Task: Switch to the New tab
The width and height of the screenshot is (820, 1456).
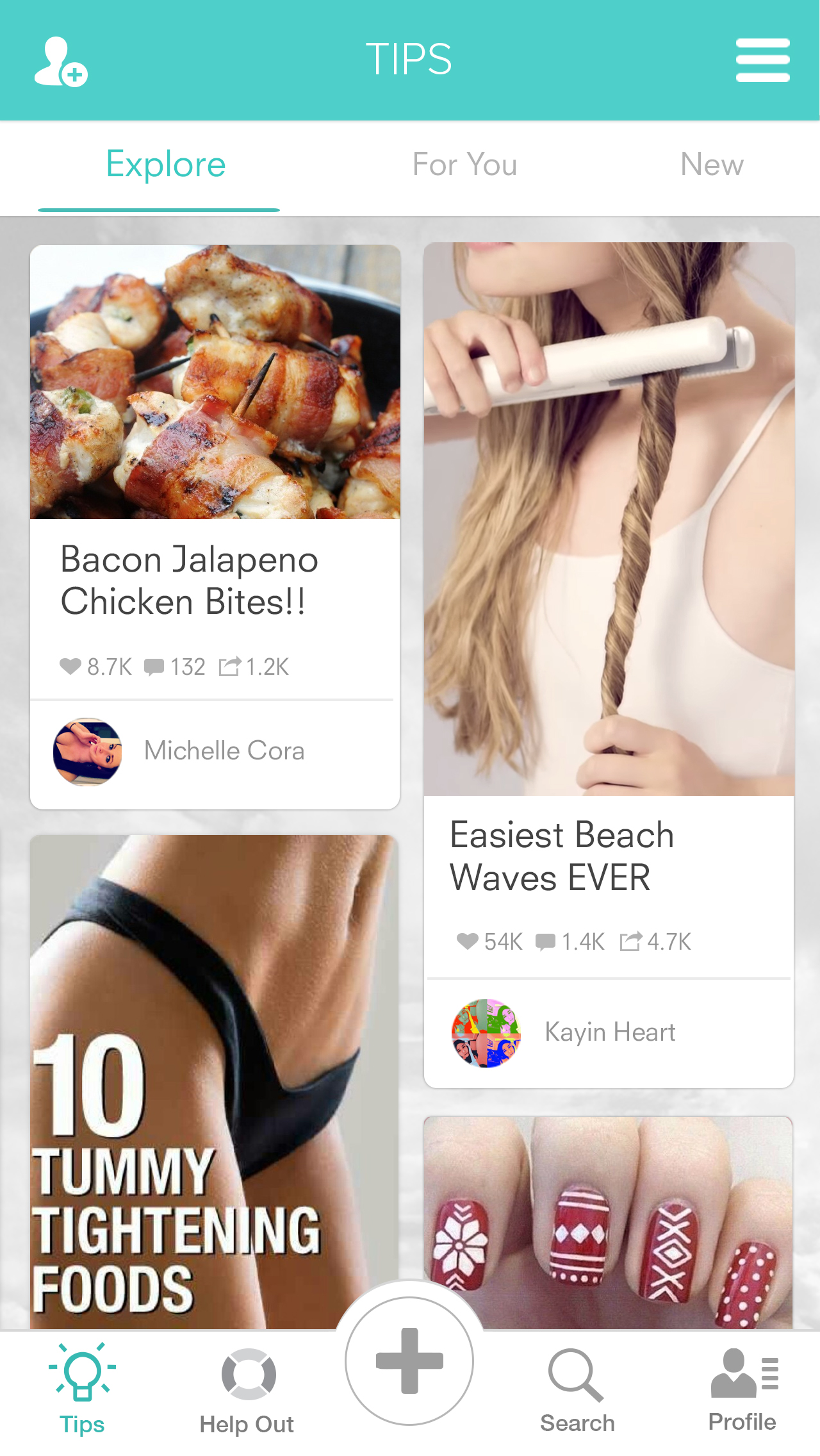Action: [x=712, y=165]
